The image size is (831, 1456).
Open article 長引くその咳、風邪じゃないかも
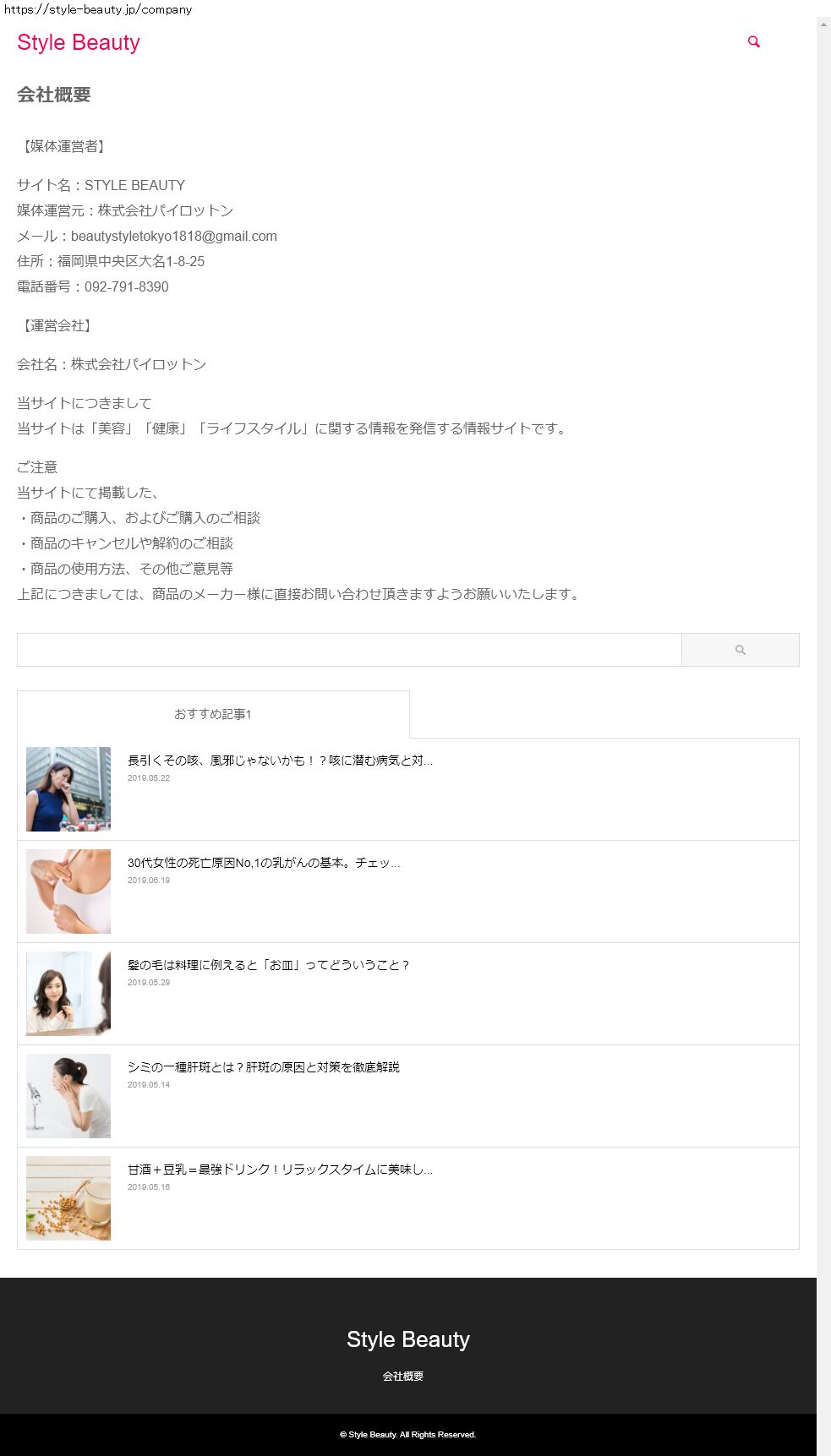pos(280,761)
